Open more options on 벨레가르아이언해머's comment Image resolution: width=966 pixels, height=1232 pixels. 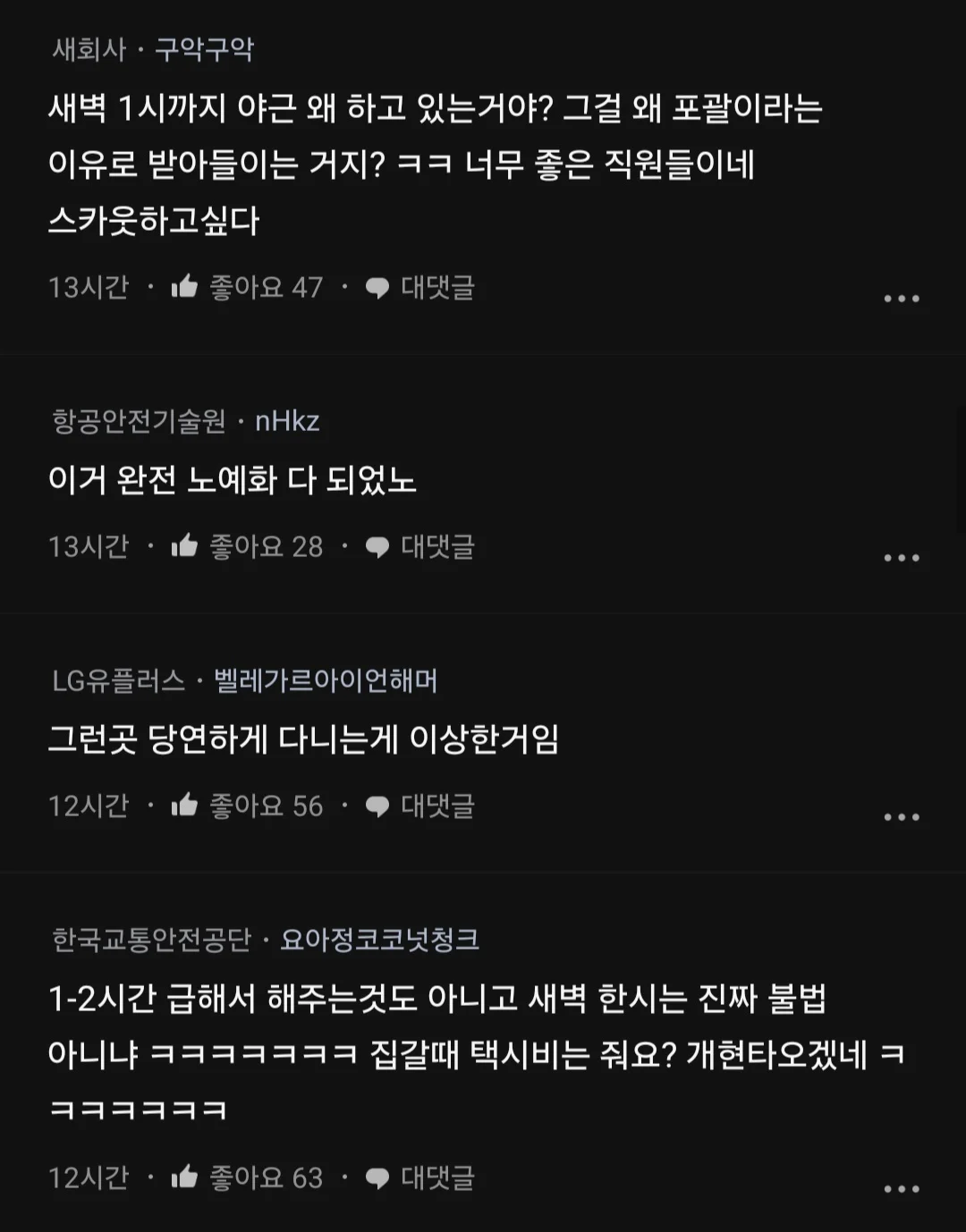point(901,817)
